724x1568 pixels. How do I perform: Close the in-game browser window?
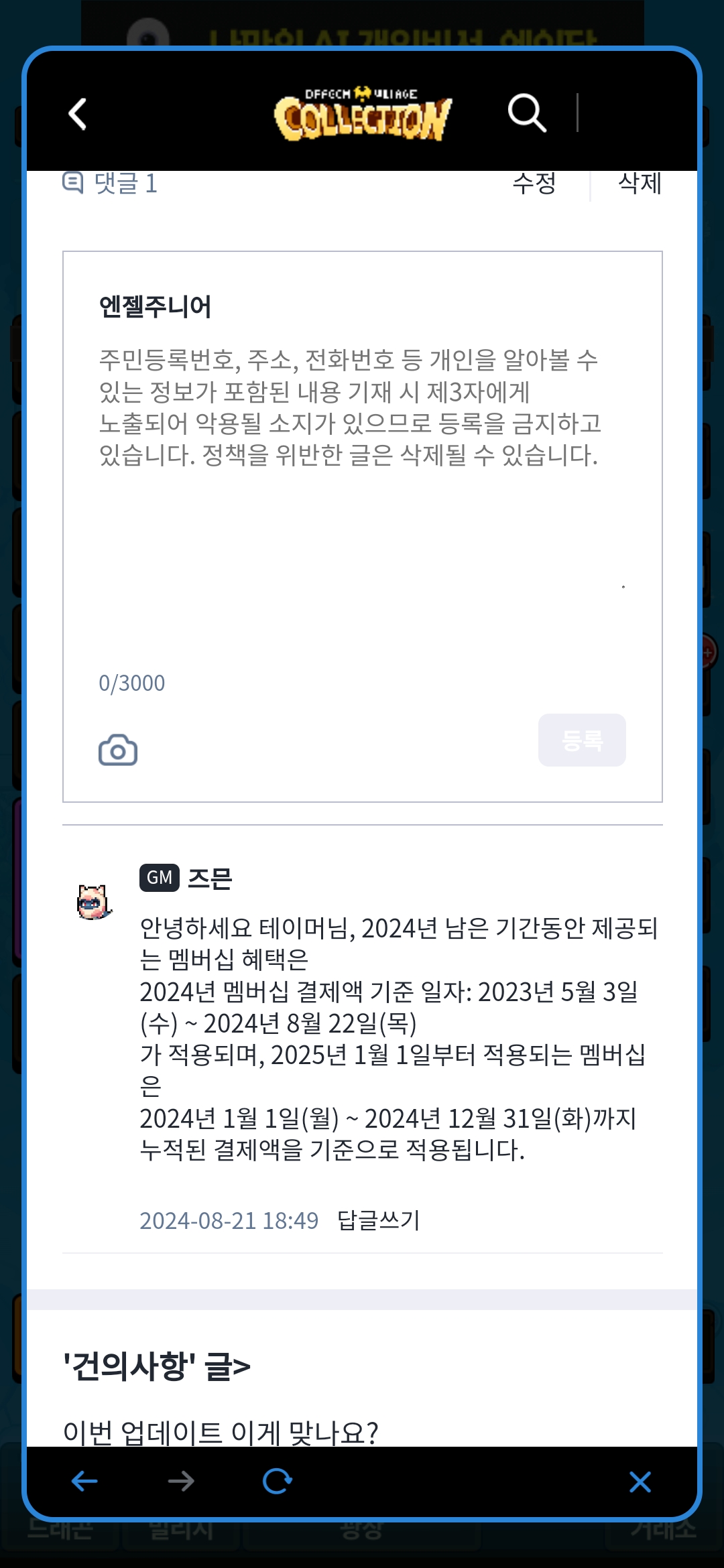640,1482
